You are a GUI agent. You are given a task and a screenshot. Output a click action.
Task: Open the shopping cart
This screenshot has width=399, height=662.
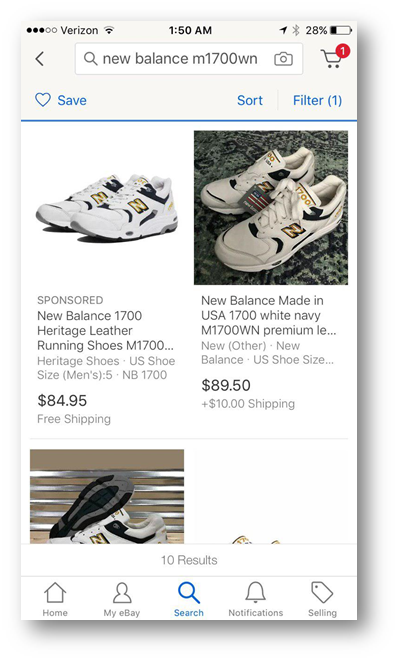[335, 57]
